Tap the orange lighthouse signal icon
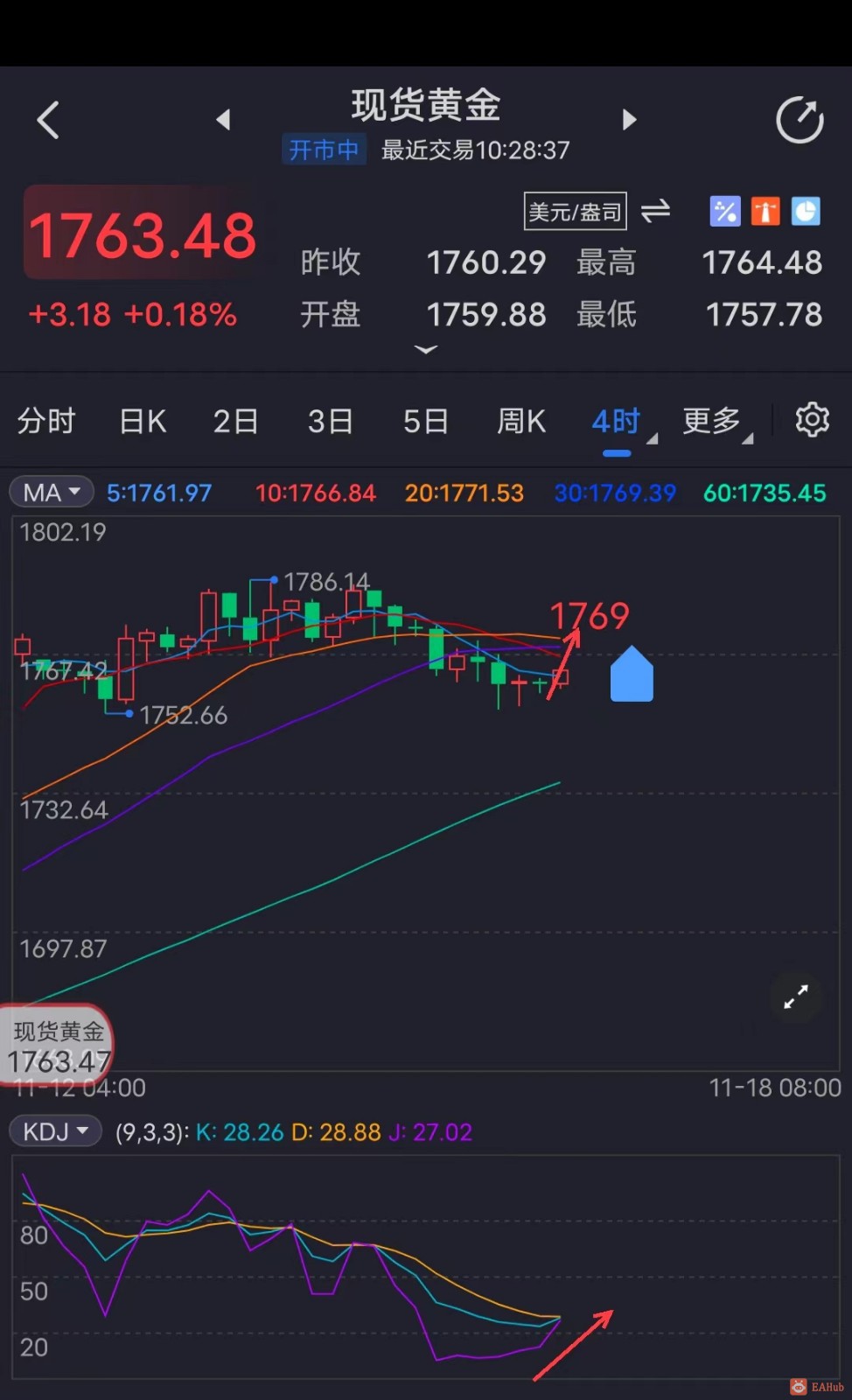This screenshot has width=852, height=1400. coord(765,211)
